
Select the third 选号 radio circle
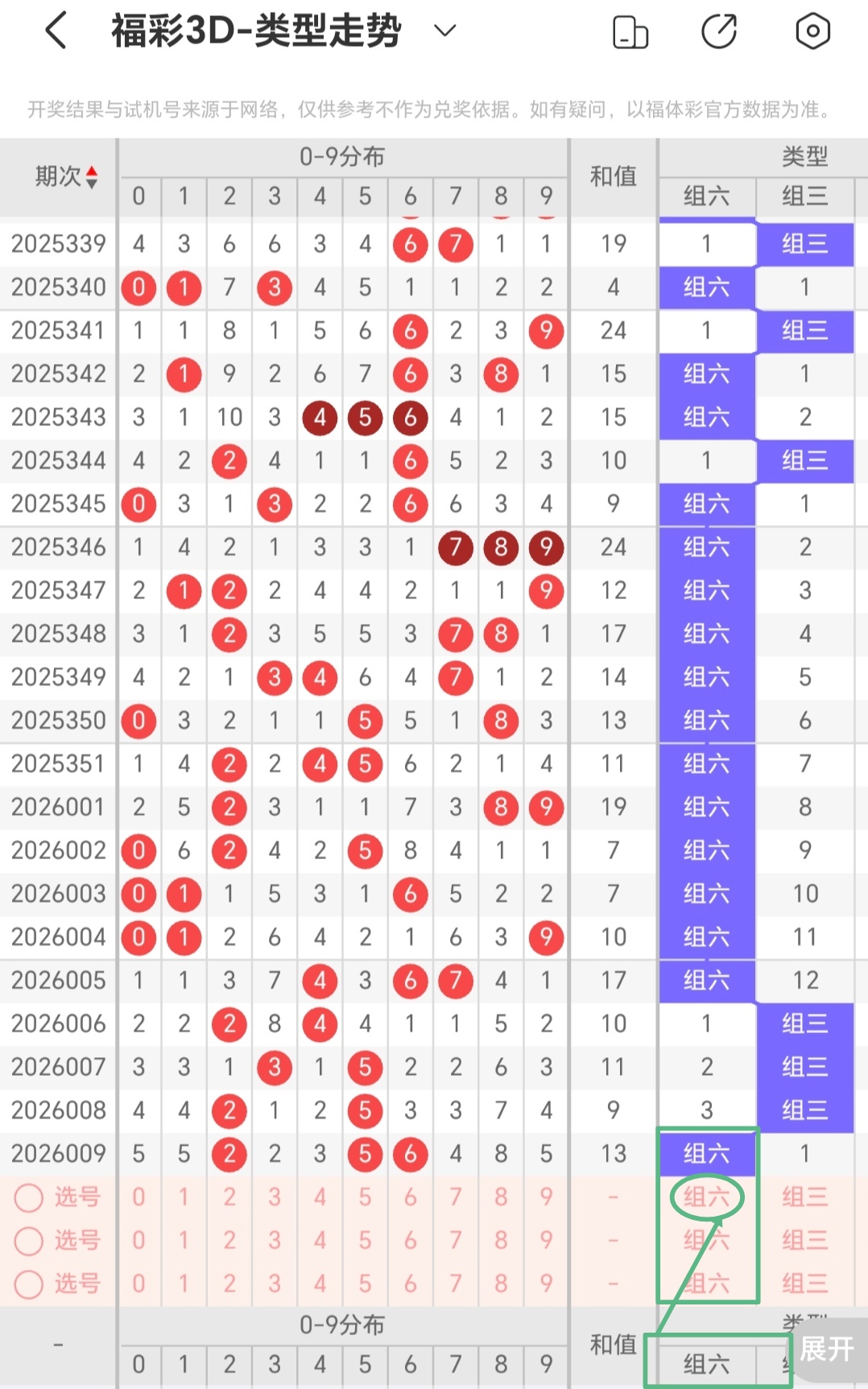coord(29,1284)
